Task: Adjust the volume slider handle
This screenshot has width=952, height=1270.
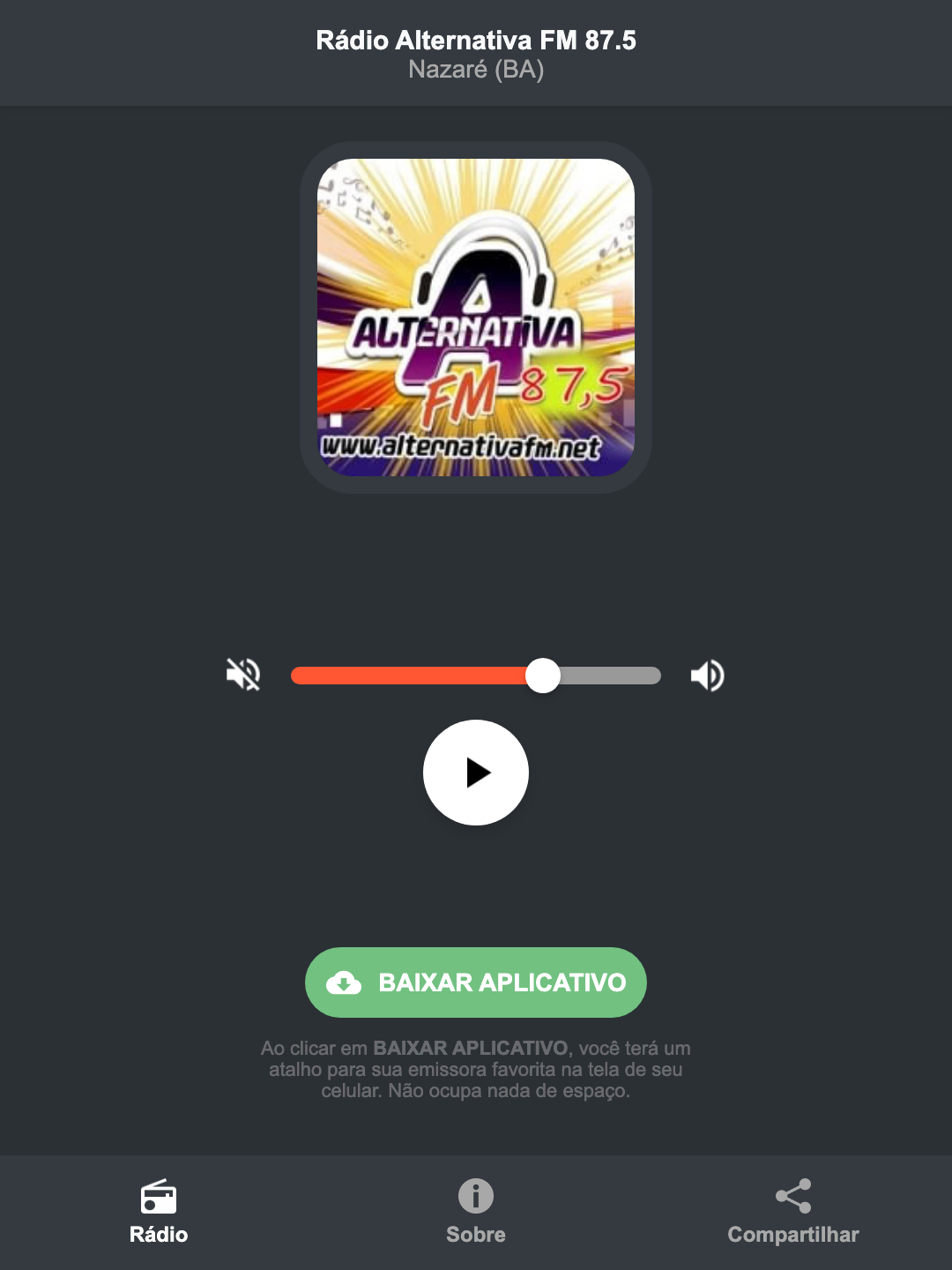Action: tap(543, 675)
